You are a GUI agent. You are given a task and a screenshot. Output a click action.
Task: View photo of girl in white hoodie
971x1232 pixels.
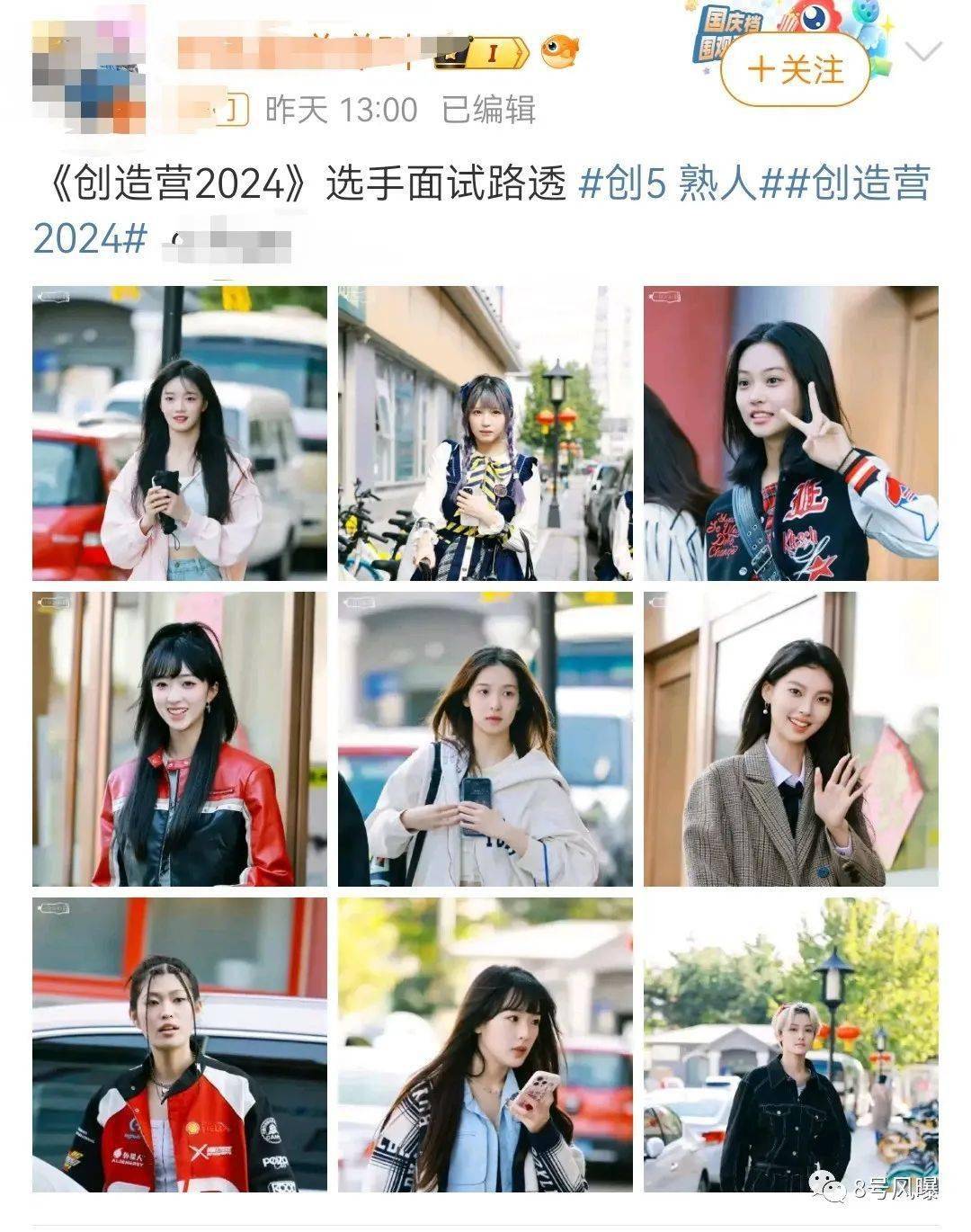pos(485,739)
